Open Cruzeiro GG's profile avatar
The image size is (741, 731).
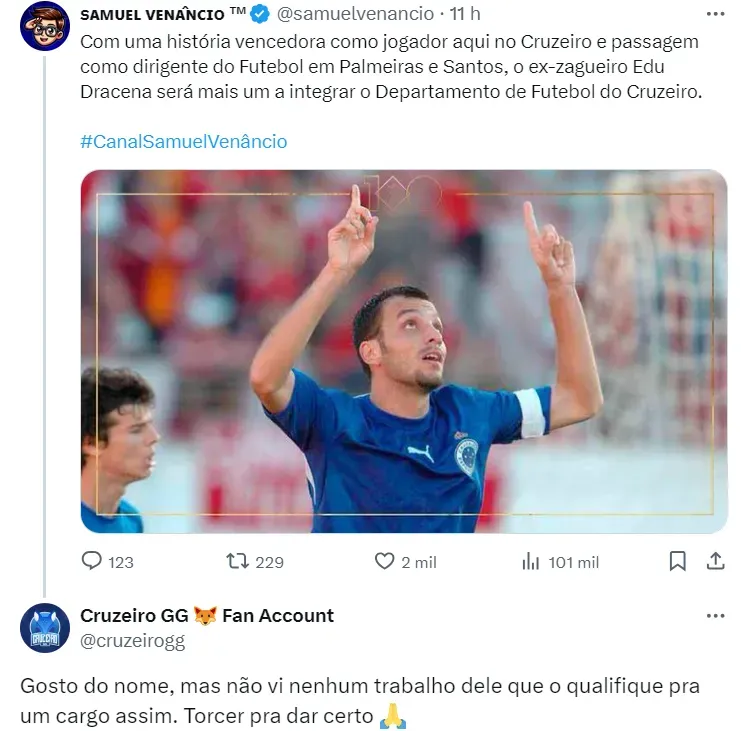(x=43, y=628)
